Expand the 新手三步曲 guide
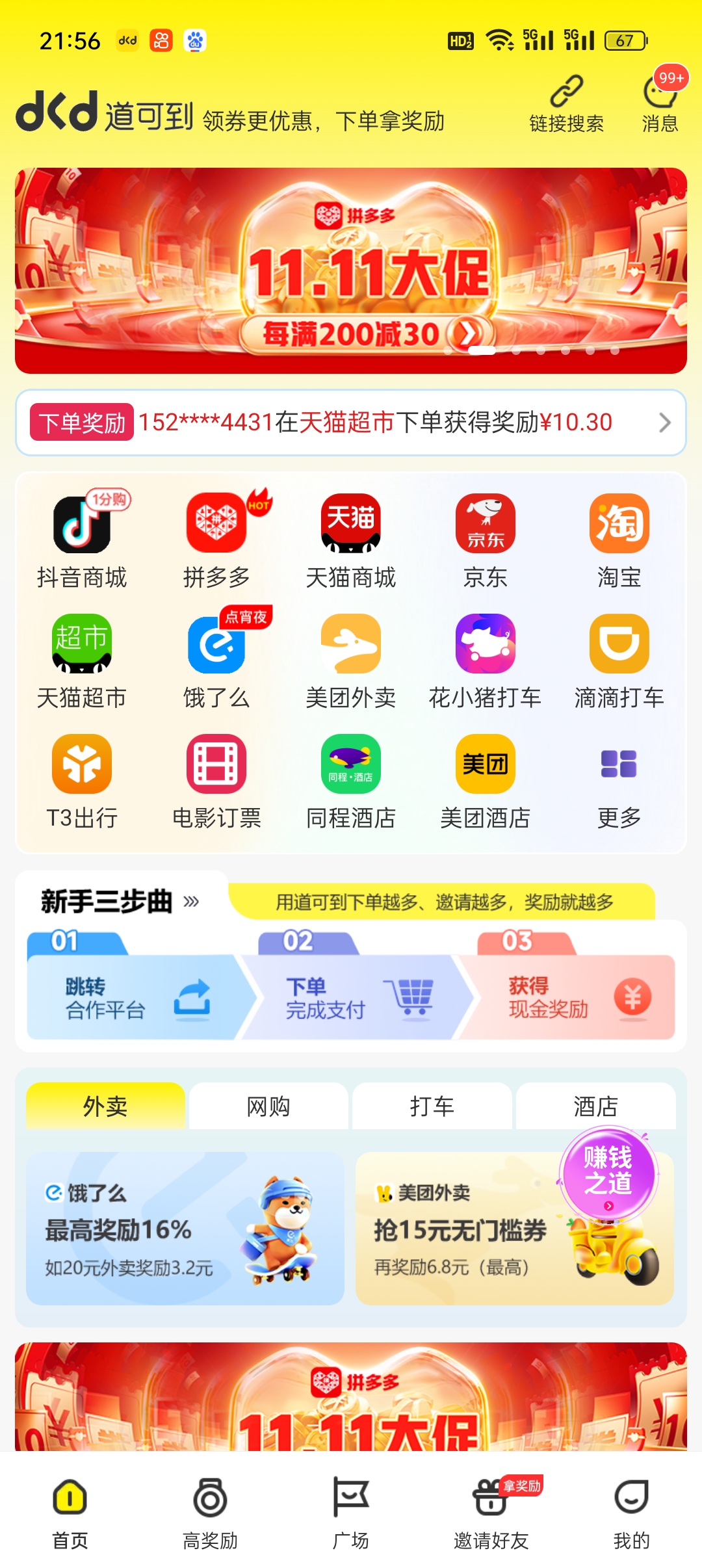This screenshot has width=702, height=1568. 120,902
